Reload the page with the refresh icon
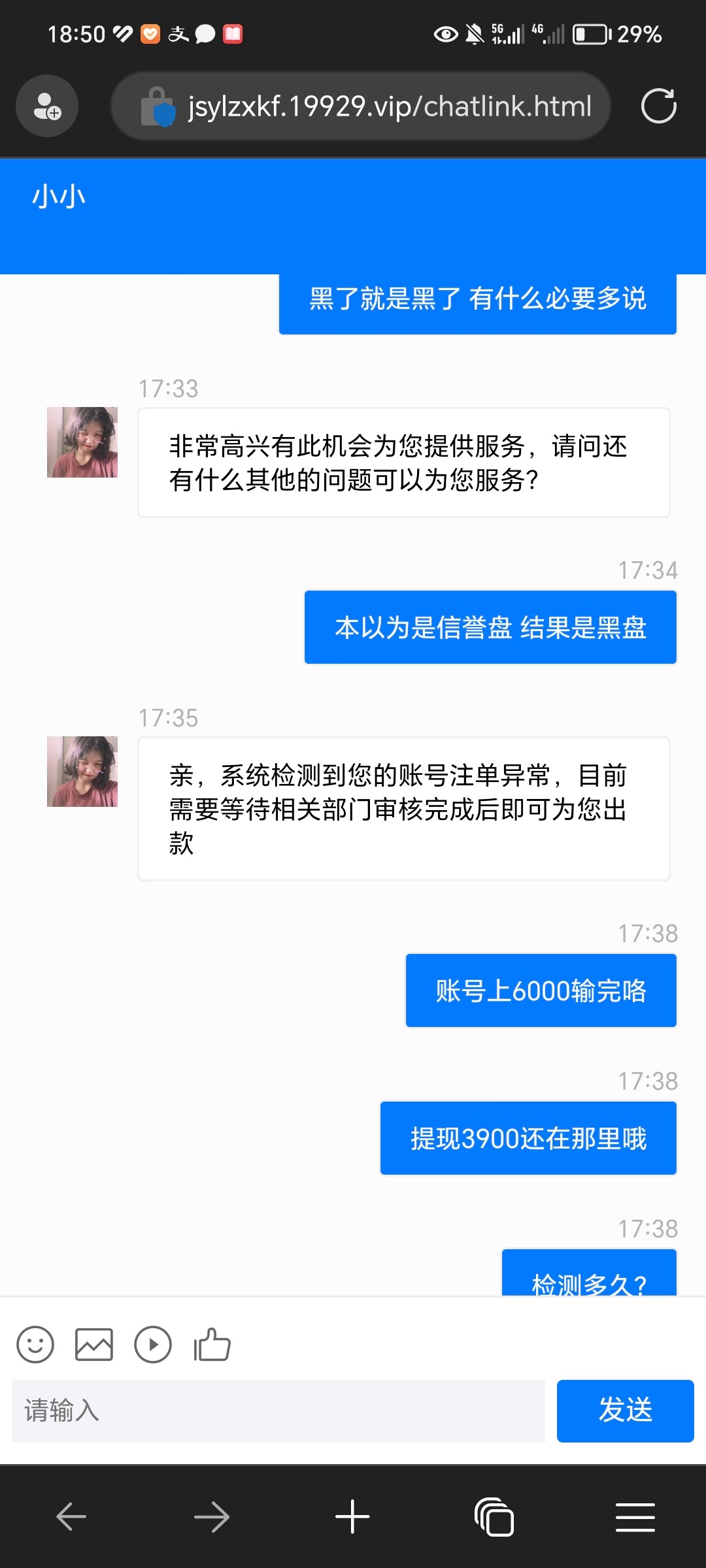 [659, 106]
